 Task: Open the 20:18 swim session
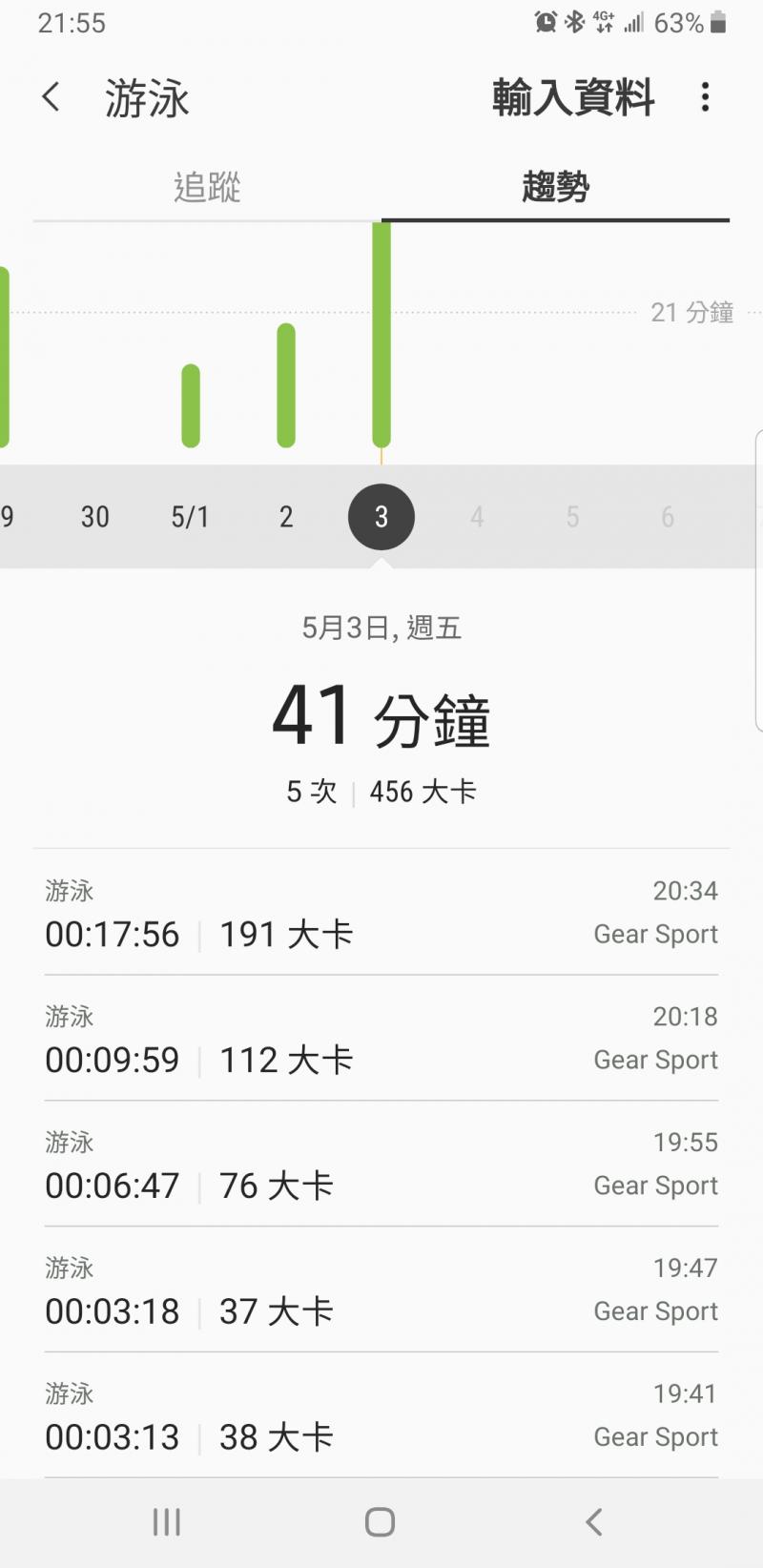point(381,1039)
